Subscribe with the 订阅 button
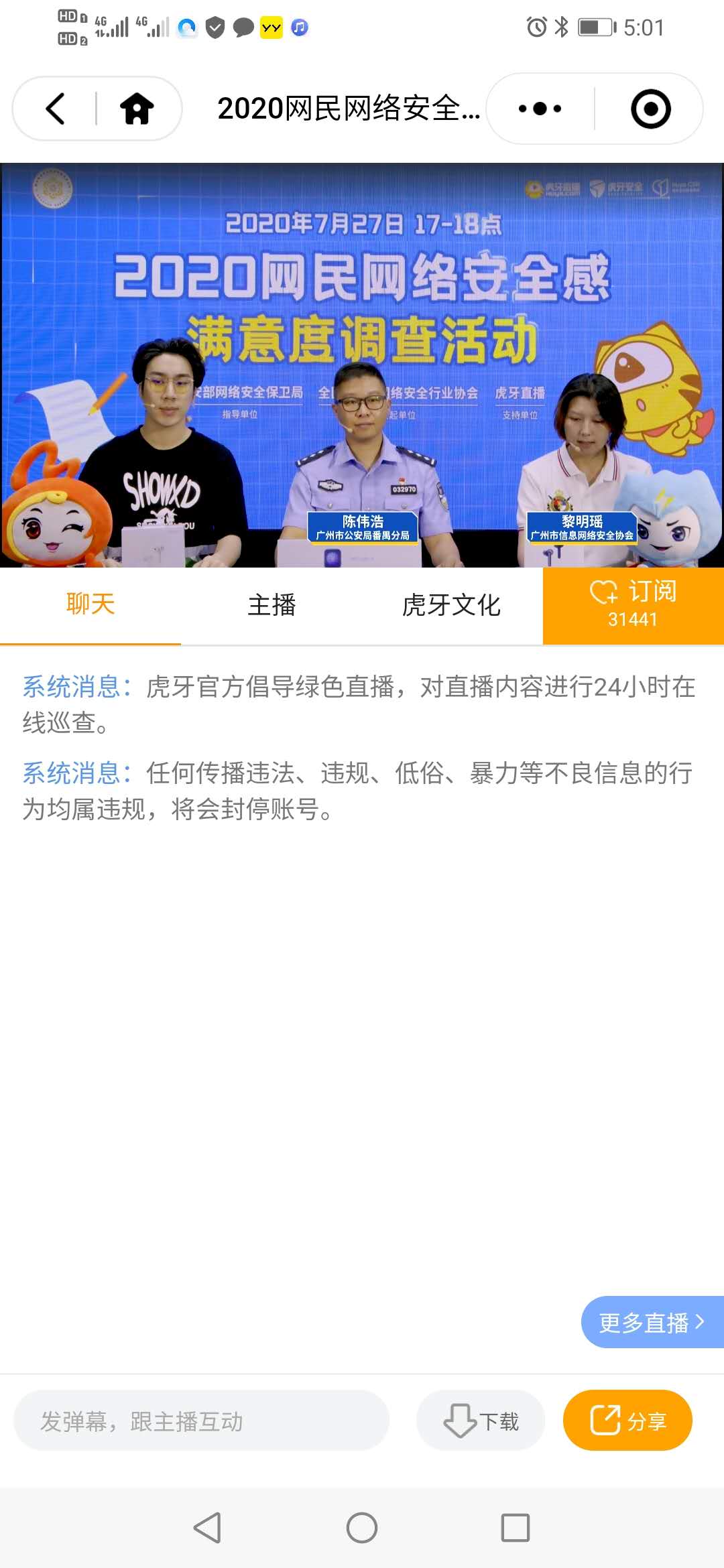This screenshot has width=724, height=1568. pos(633,605)
